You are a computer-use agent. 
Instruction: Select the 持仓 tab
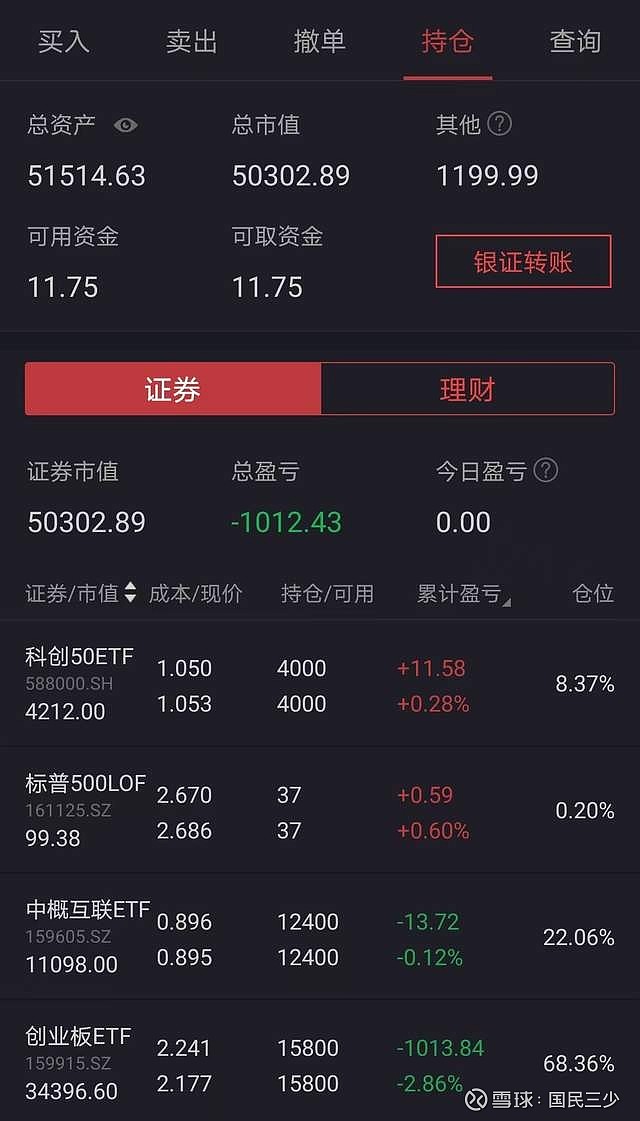[x=448, y=41]
